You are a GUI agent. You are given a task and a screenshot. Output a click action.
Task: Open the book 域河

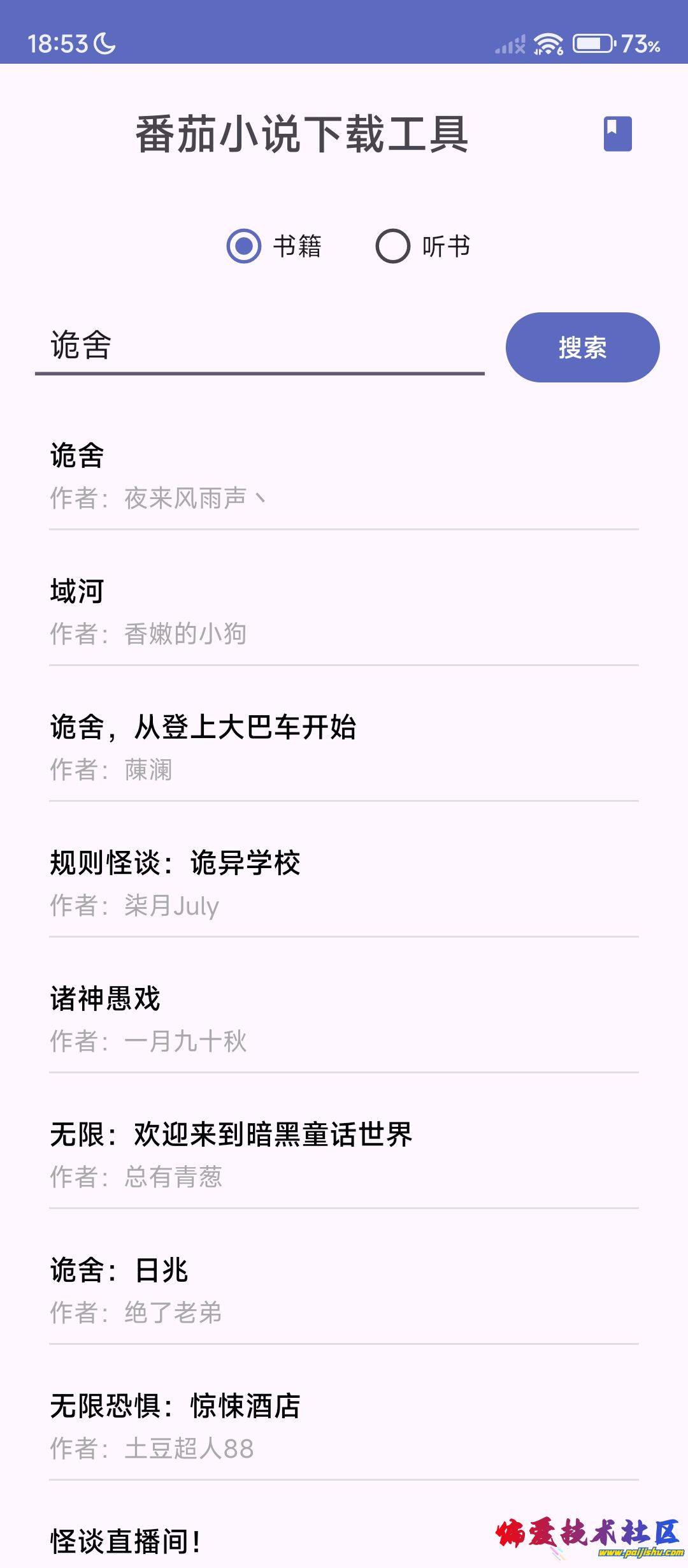(343, 611)
